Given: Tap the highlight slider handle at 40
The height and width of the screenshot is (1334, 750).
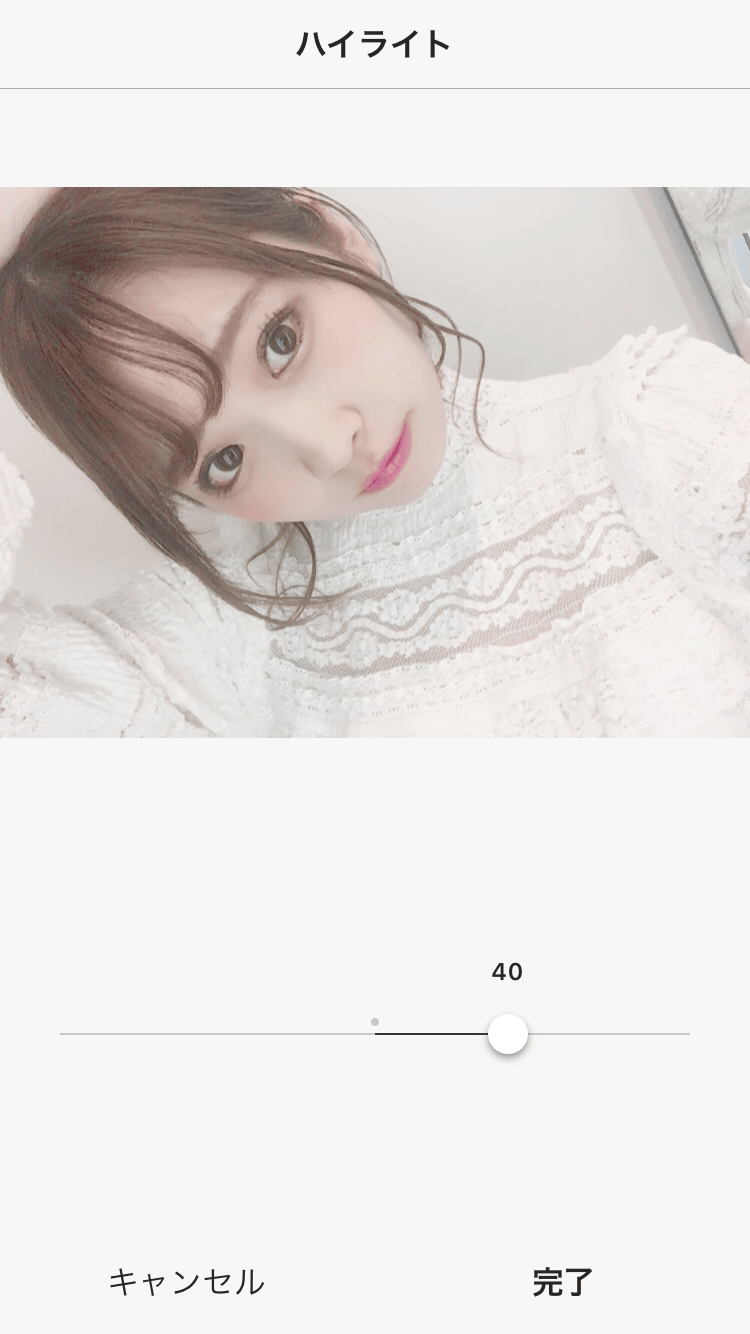Looking at the screenshot, I should 508,1034.
